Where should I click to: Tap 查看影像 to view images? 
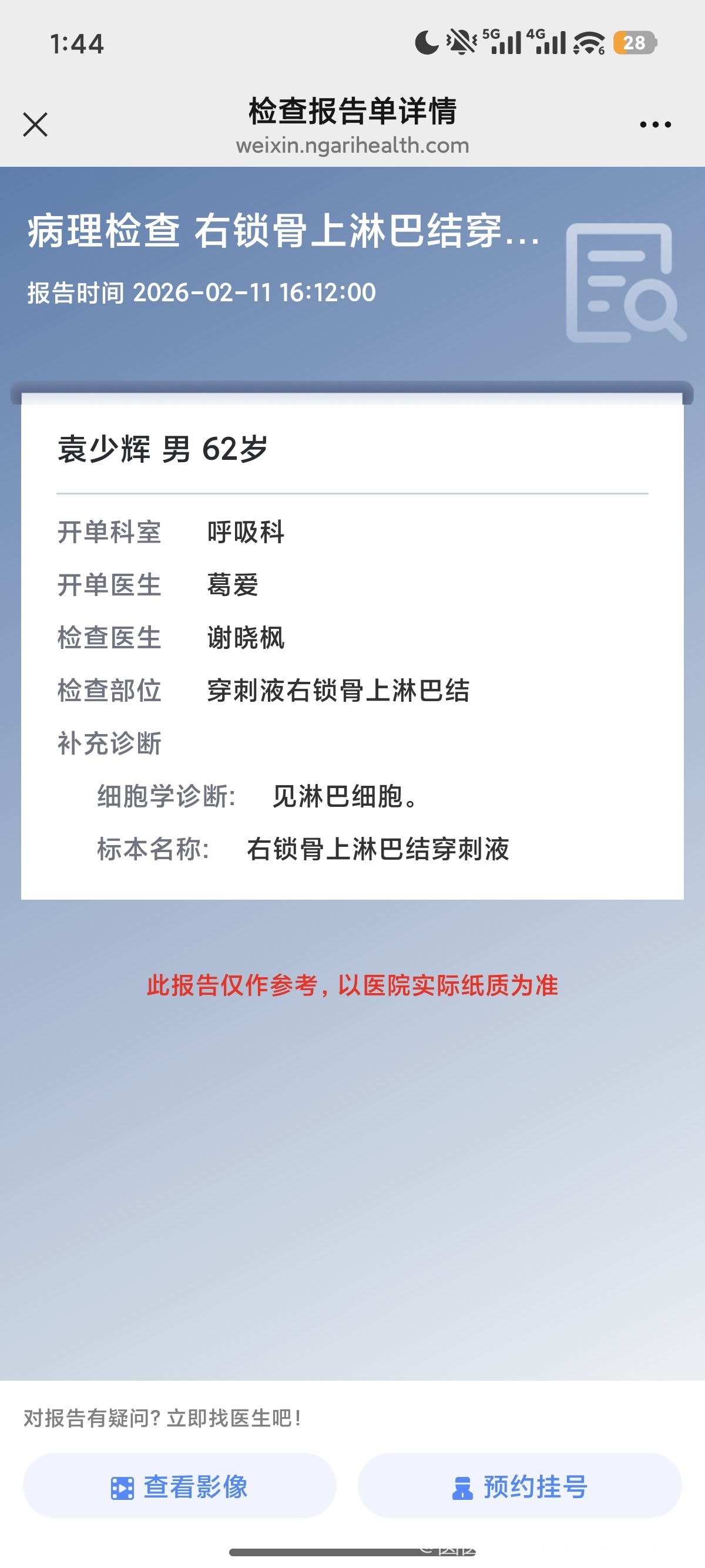[180, 1486]
